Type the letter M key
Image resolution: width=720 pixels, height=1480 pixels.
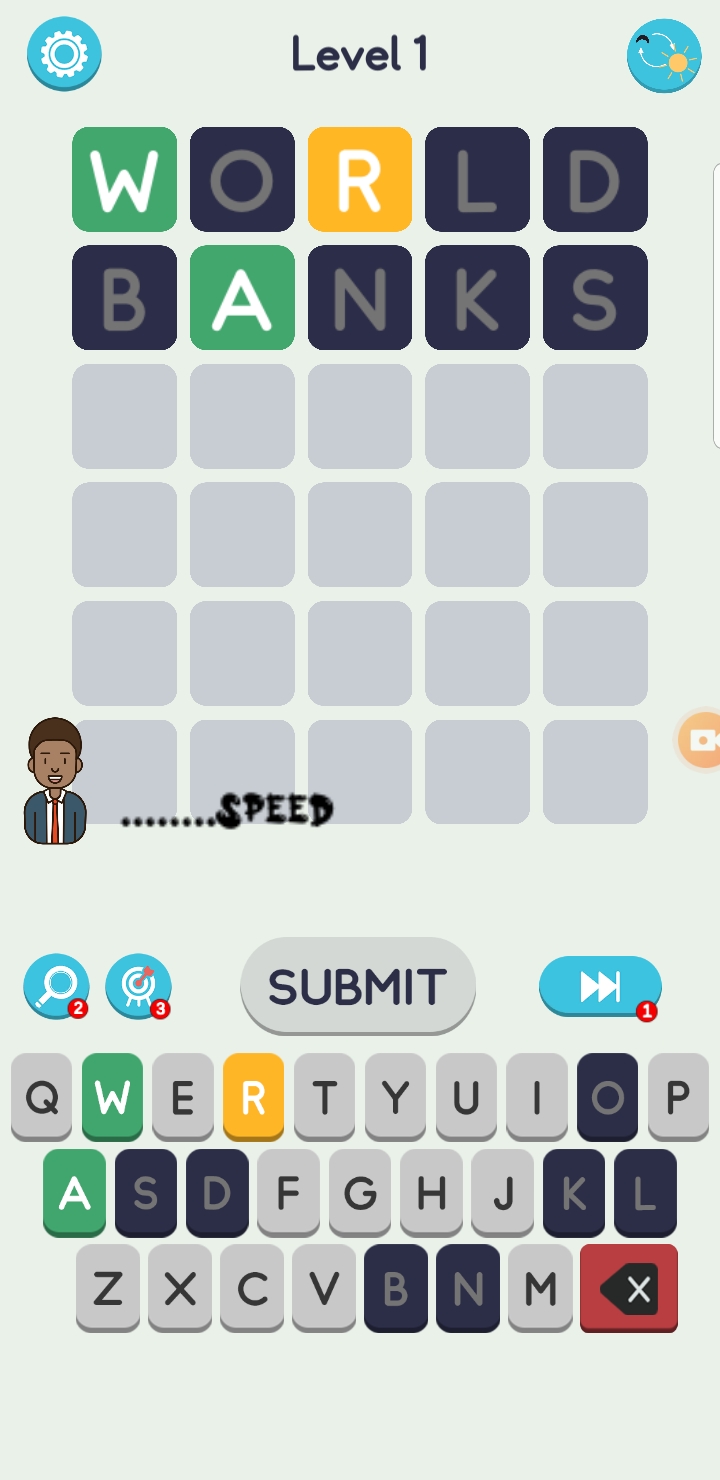540,1289
